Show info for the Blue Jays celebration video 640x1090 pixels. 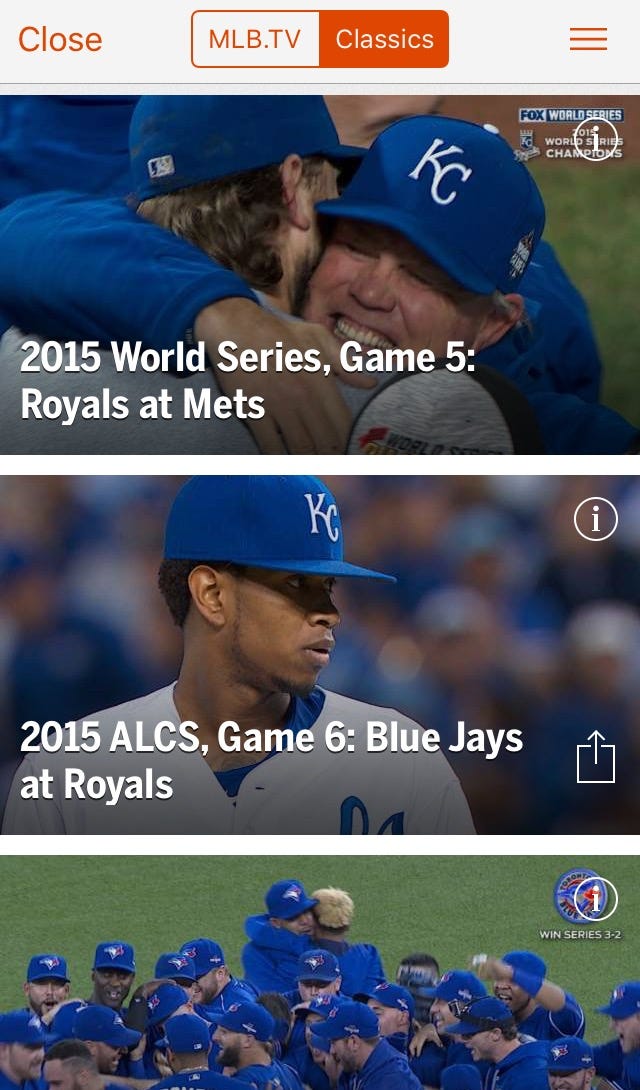596,899
